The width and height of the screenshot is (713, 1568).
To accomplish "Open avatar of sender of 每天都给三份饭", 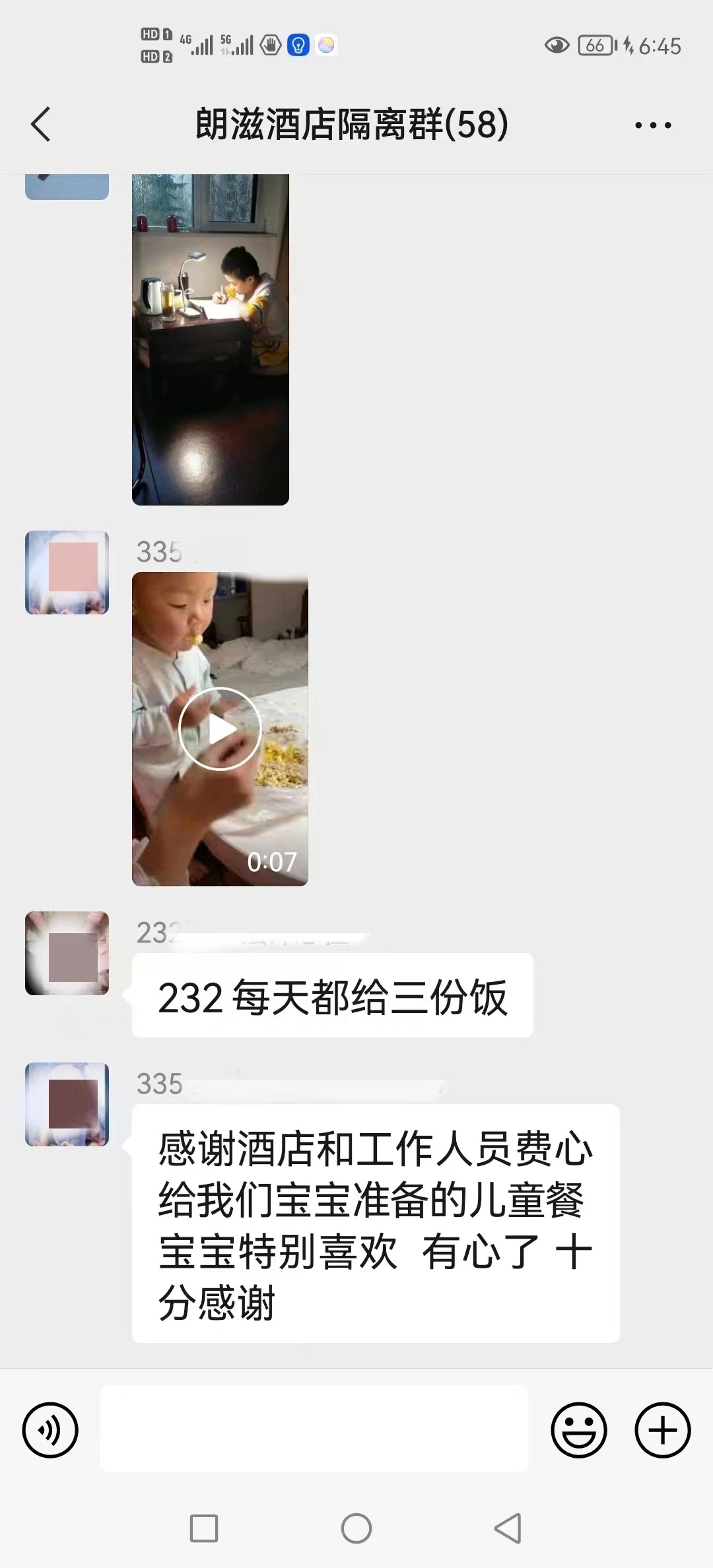I will 67,954.
